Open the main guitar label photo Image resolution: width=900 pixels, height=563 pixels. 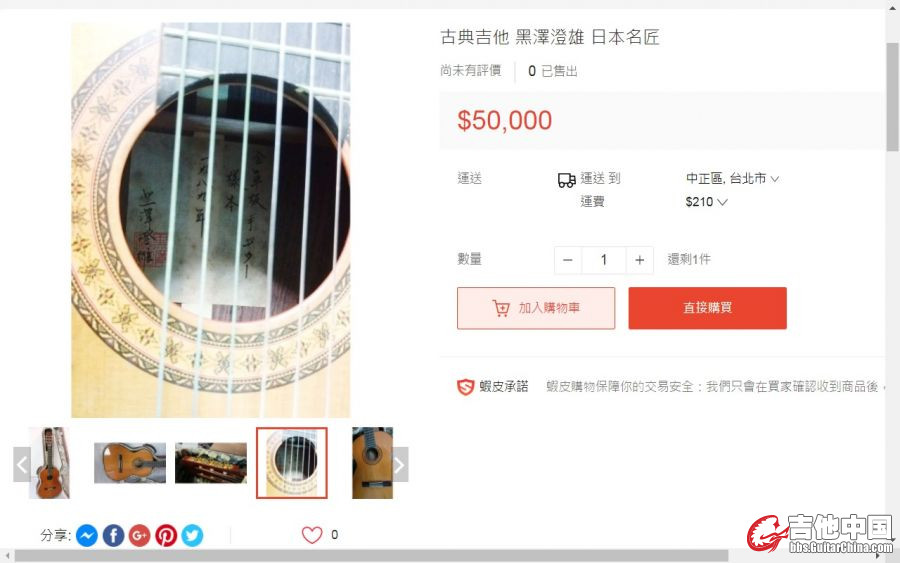(211, 220)
